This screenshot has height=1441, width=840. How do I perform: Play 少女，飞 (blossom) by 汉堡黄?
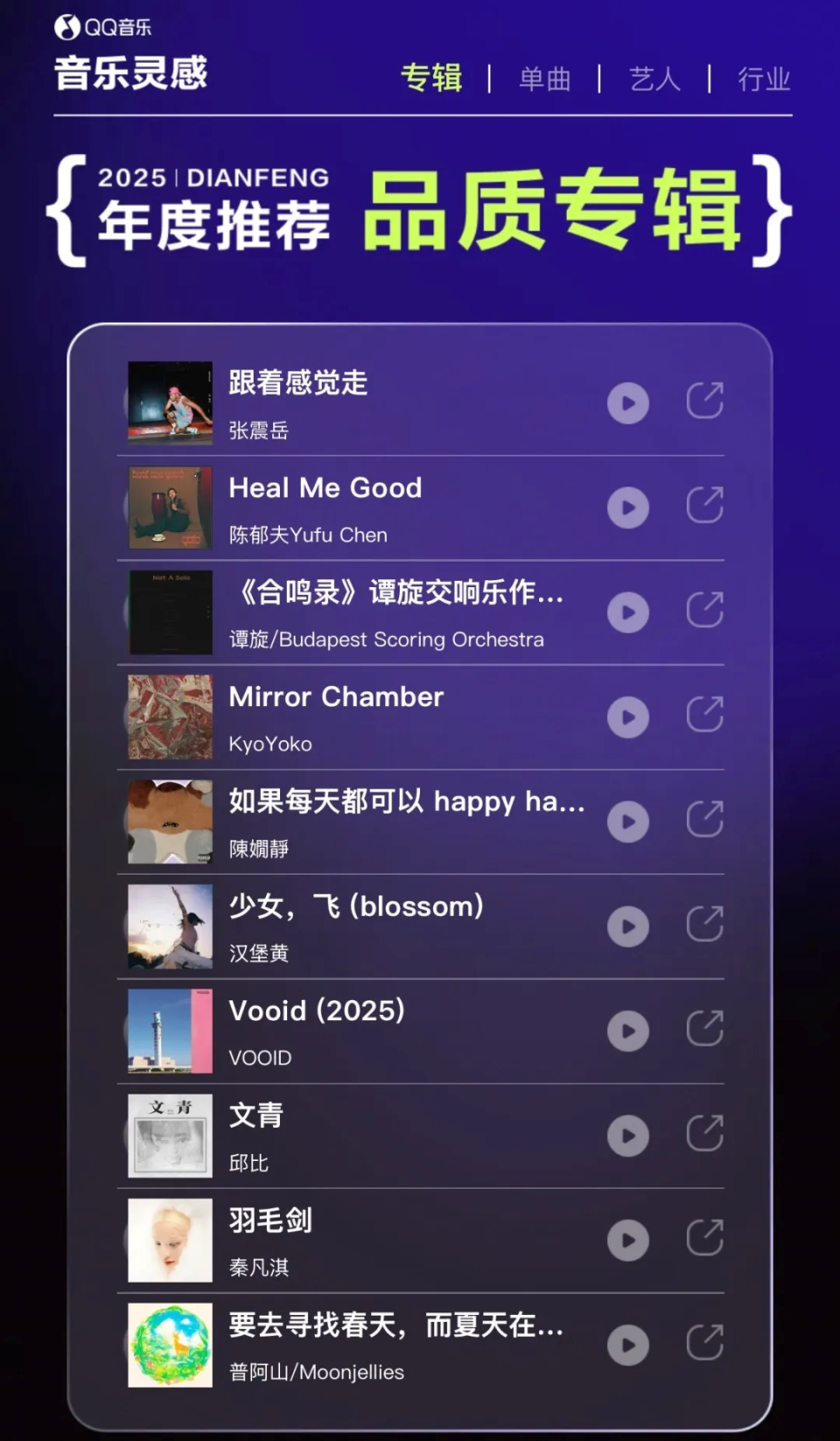(628, 927)
